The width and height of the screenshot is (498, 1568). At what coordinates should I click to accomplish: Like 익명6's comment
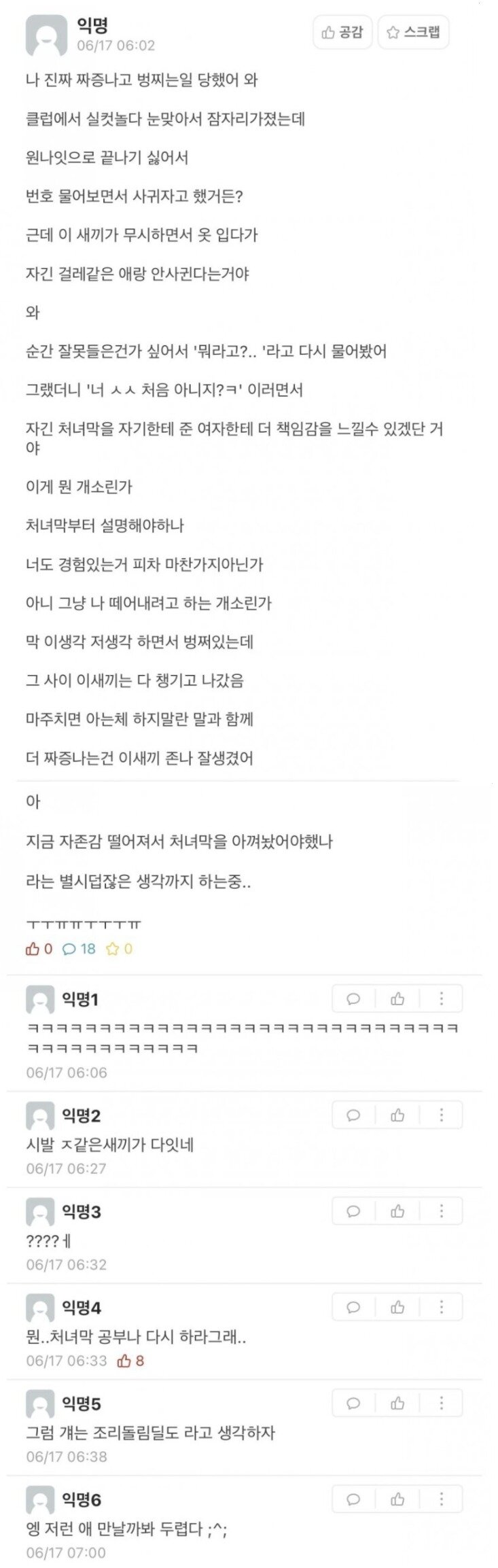(397, 1499)
